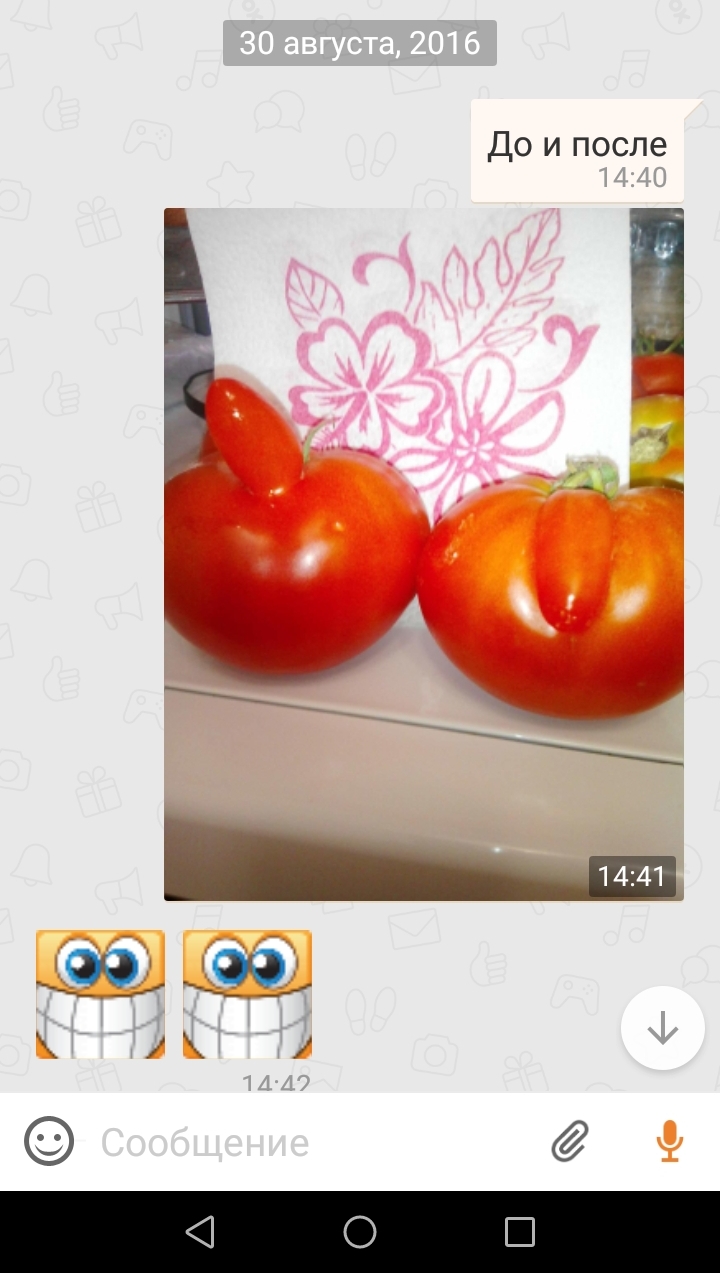The height and width of the screenshot is (1273, 720).
Task: Open recent apps from the navigation bar
Action: pyautogui.click(x=519, y=1232)
